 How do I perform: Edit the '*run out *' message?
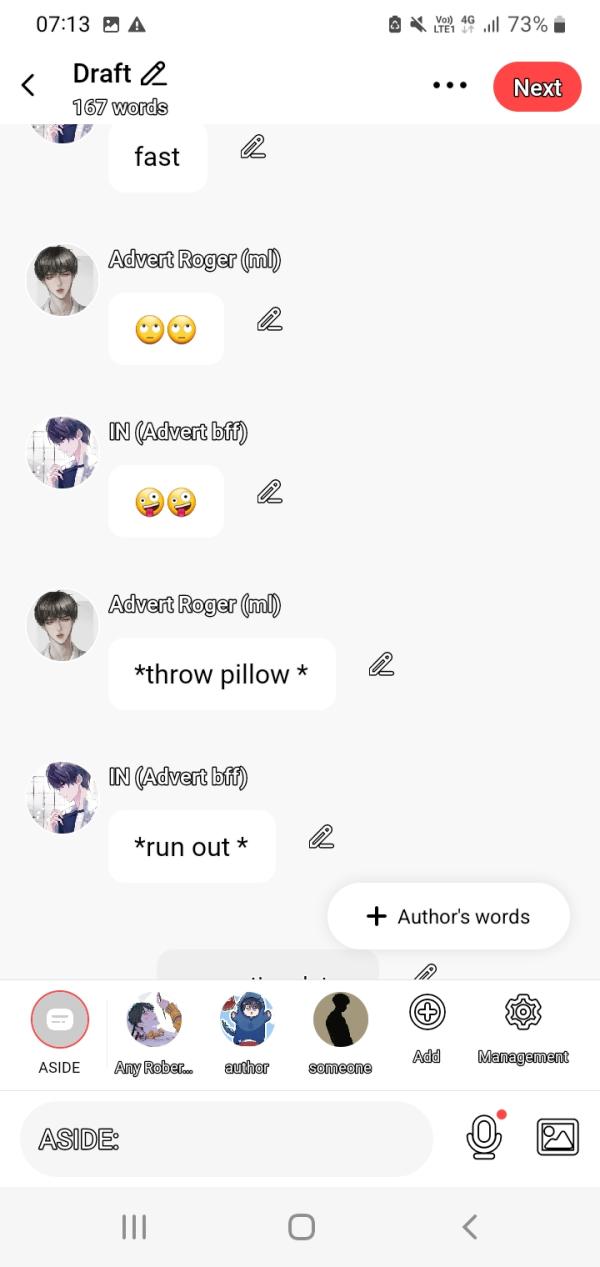tap(320, 837)
